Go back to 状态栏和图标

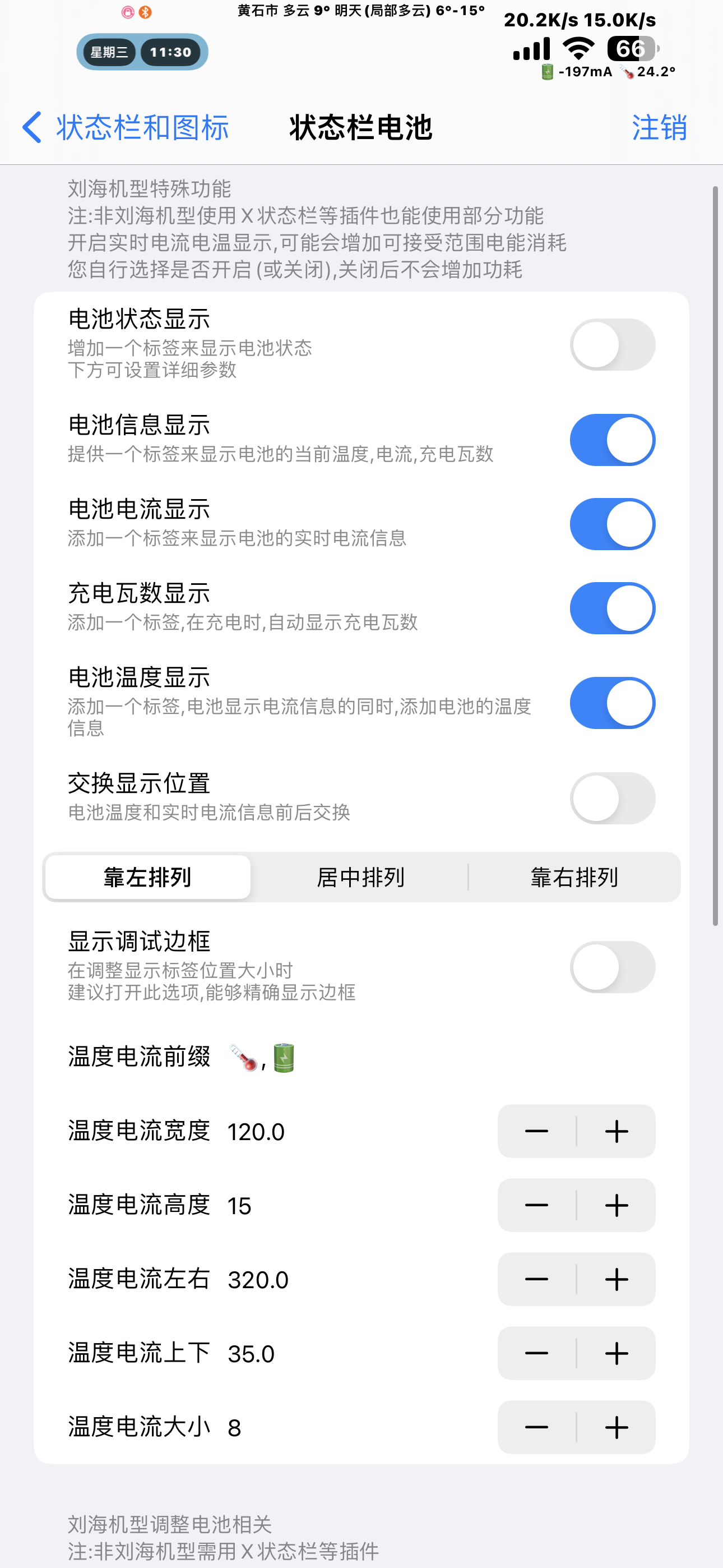126,128
